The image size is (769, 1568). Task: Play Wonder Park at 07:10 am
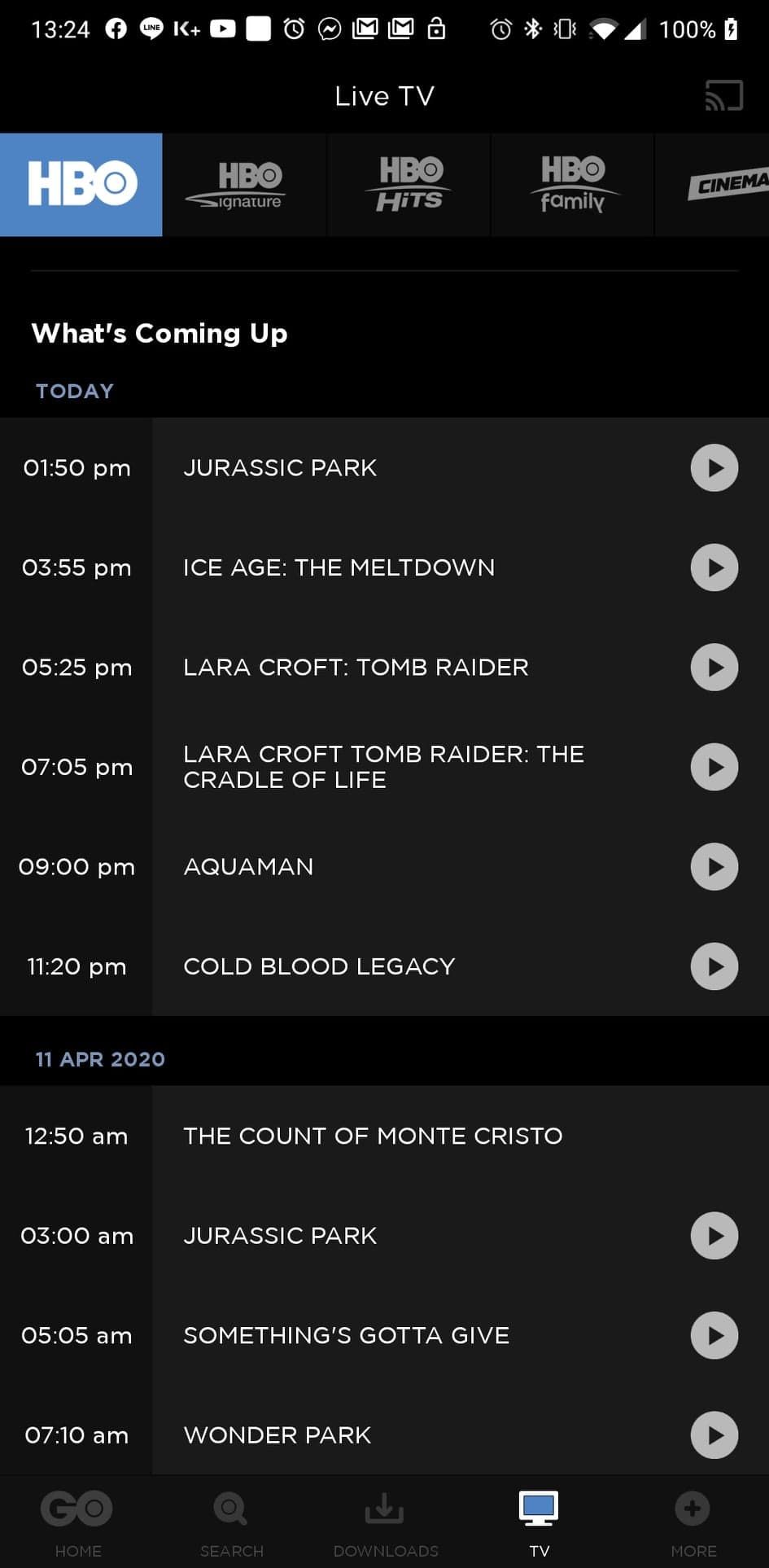[714, 1434]
